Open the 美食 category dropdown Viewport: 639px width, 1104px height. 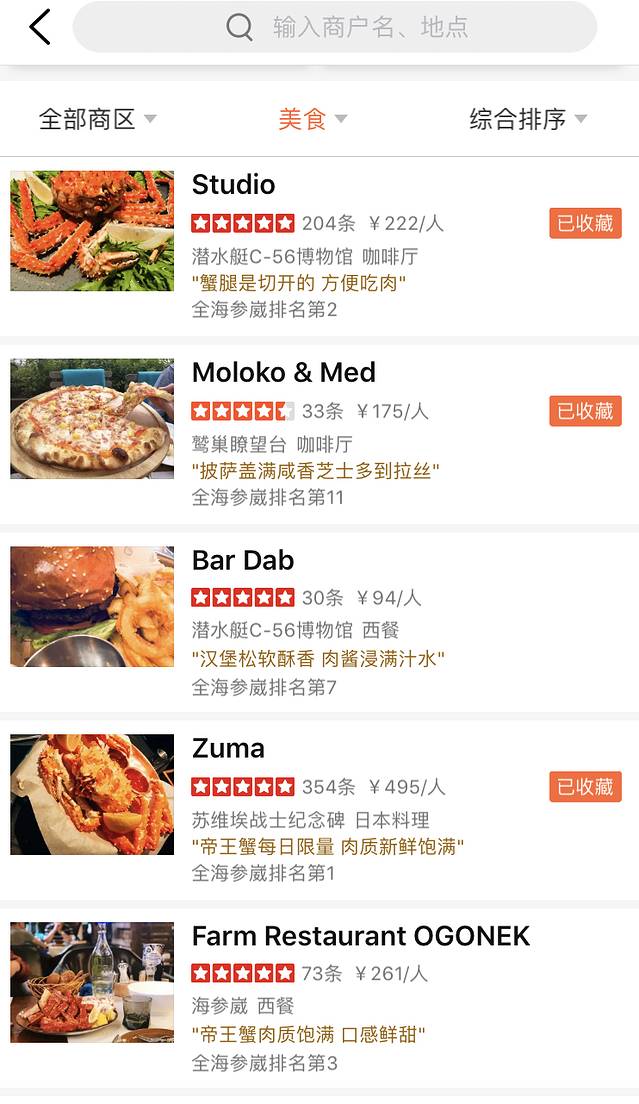(312, 119)
